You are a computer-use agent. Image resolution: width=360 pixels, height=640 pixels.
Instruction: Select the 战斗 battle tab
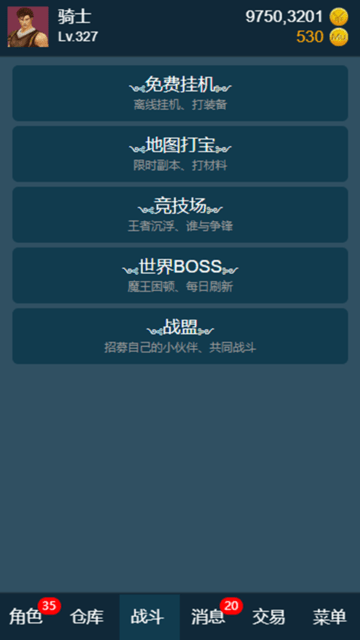pyautogui.click(x=149, y=617)
